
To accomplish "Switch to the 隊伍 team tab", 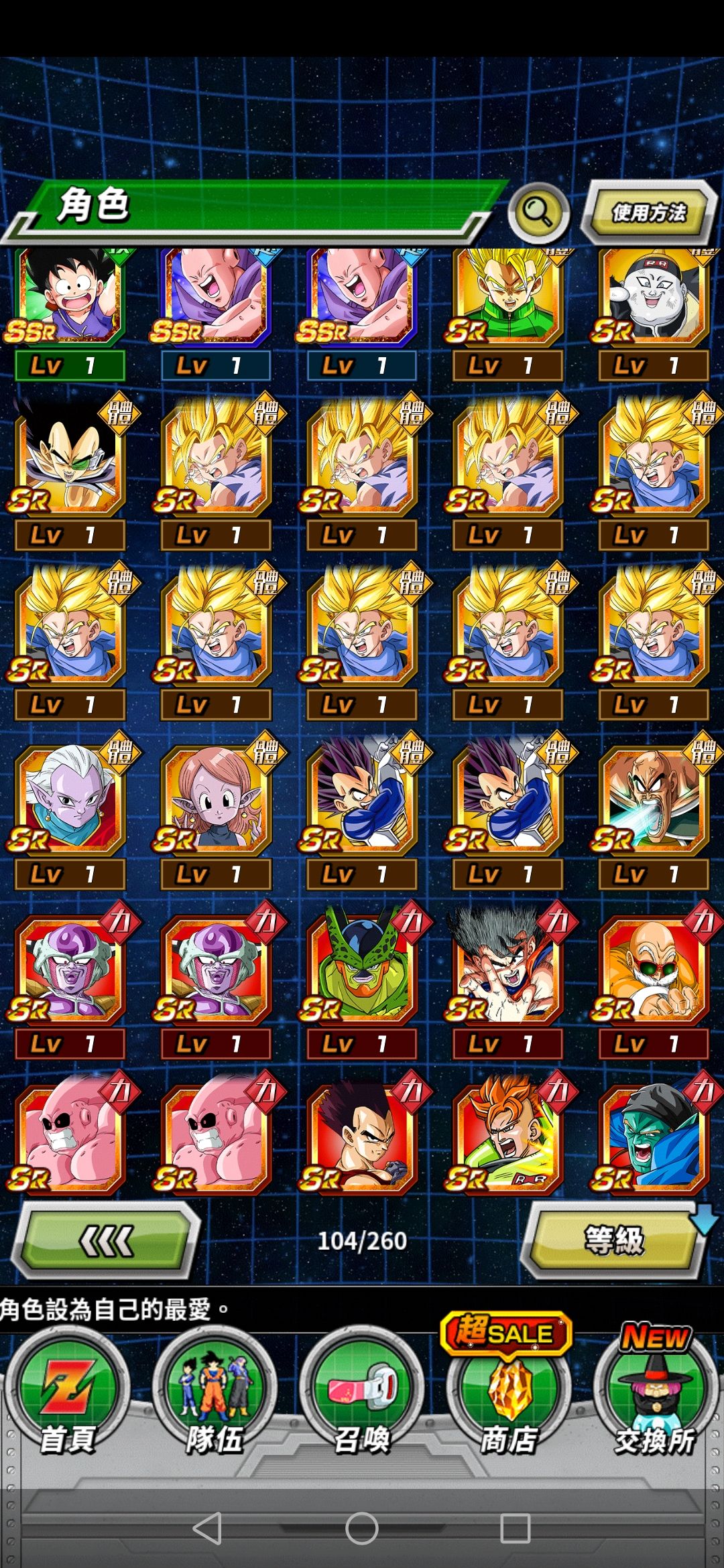I will pyautogui.click(x=214, y=1395).
